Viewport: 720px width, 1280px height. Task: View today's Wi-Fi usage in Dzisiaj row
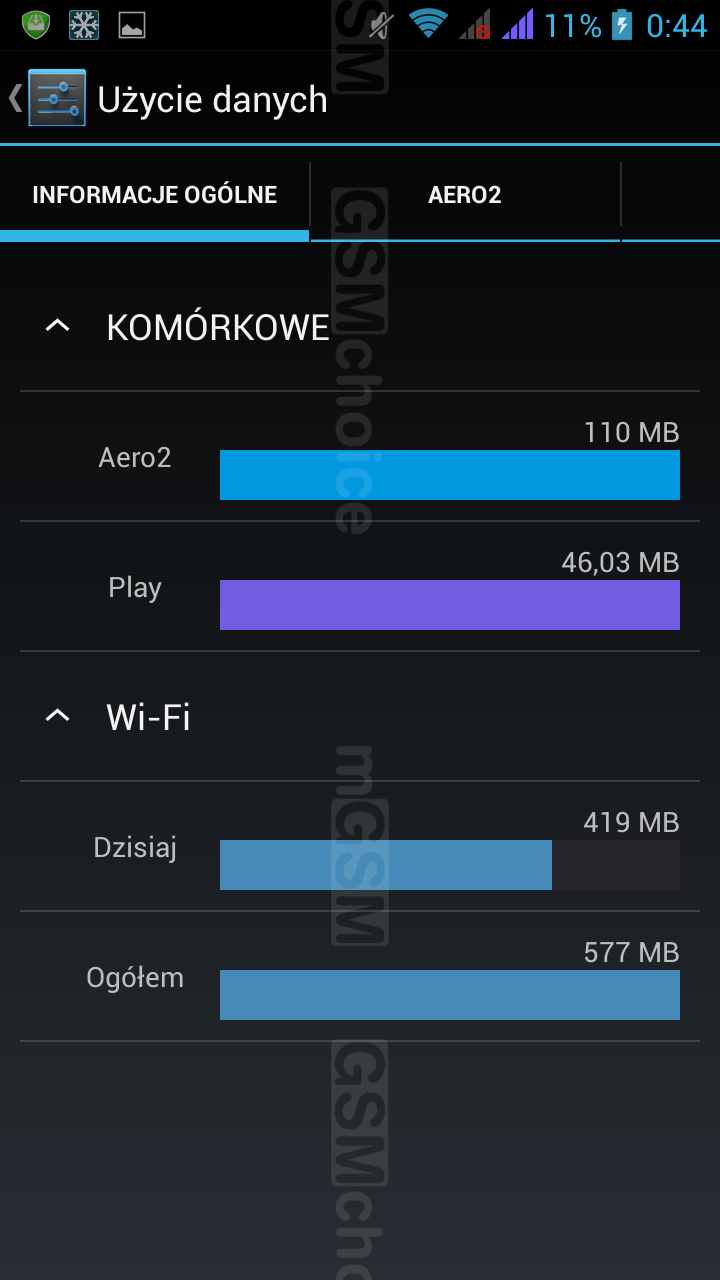point(360,848)
